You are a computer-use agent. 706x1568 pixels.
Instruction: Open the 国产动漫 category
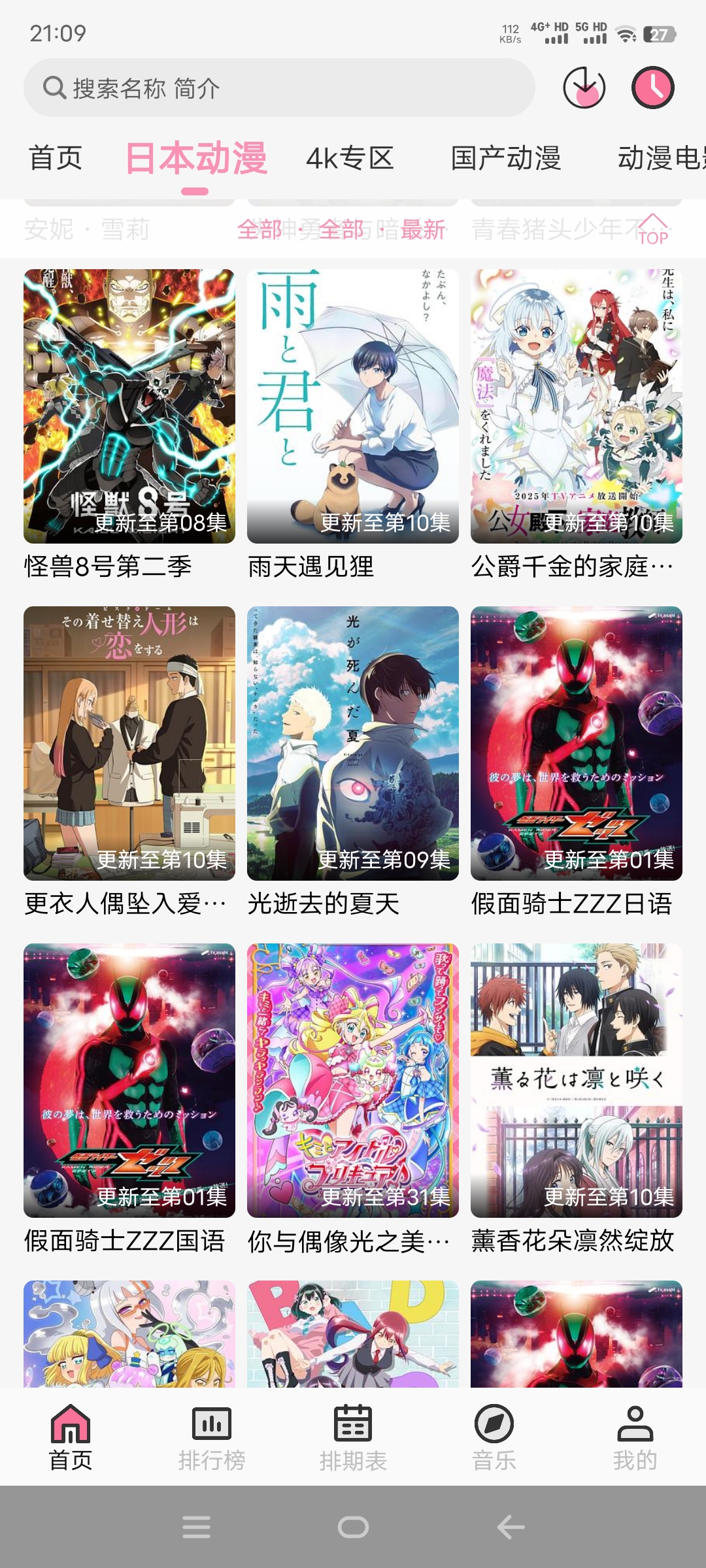pos(509,157)
